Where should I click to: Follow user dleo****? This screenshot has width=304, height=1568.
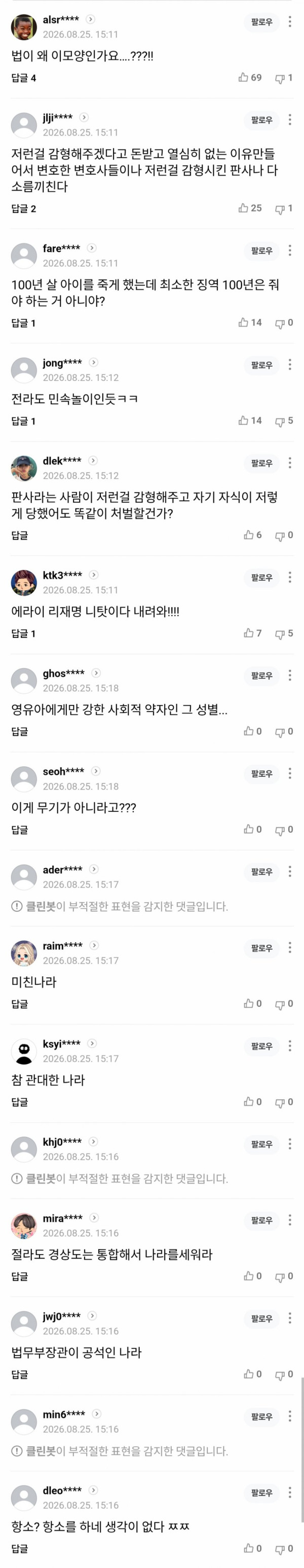coord(261,1492)
